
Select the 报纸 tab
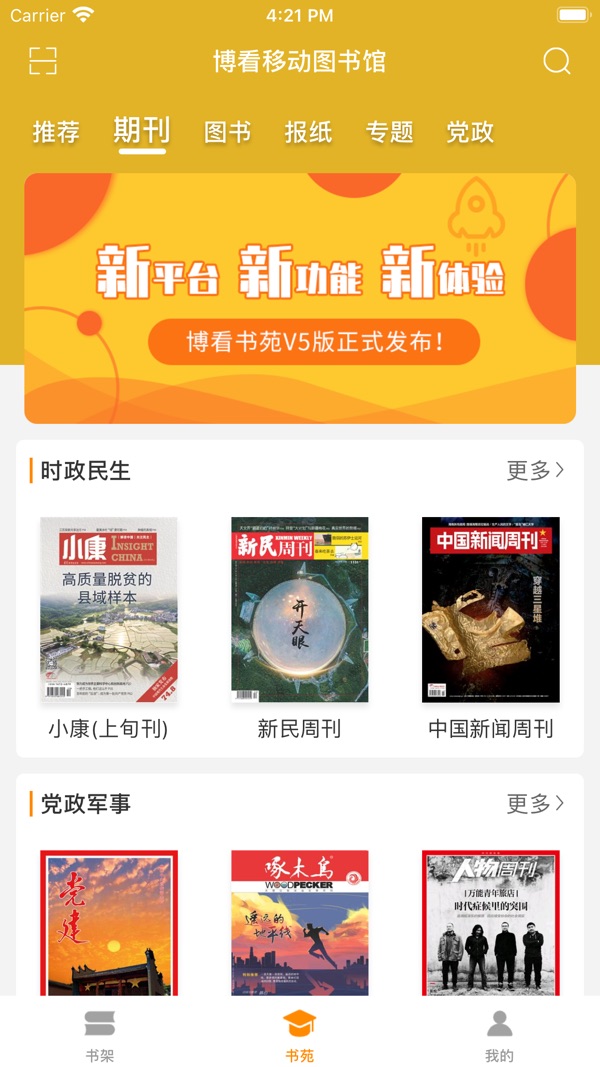pyautogui.click(x=308, y=132)
